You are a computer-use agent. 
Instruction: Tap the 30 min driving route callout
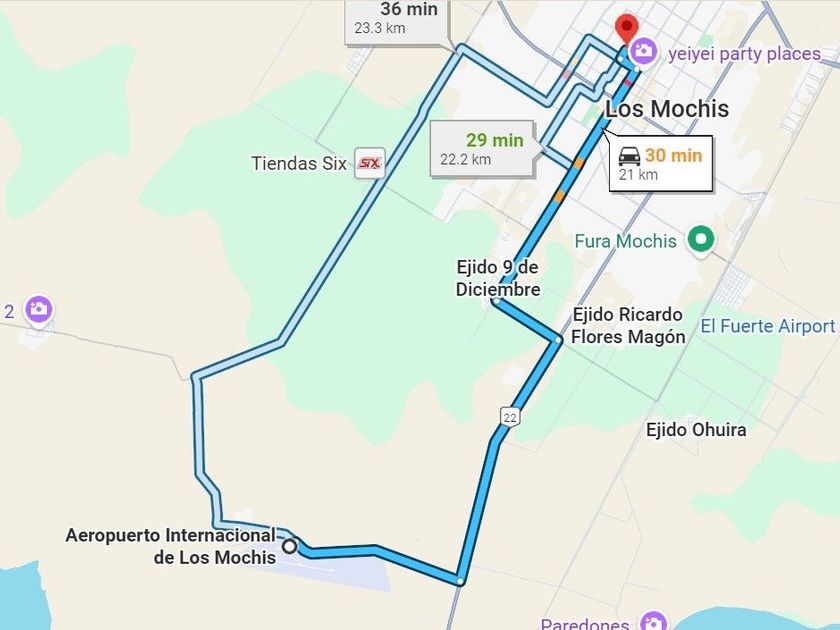click(661, 163)
